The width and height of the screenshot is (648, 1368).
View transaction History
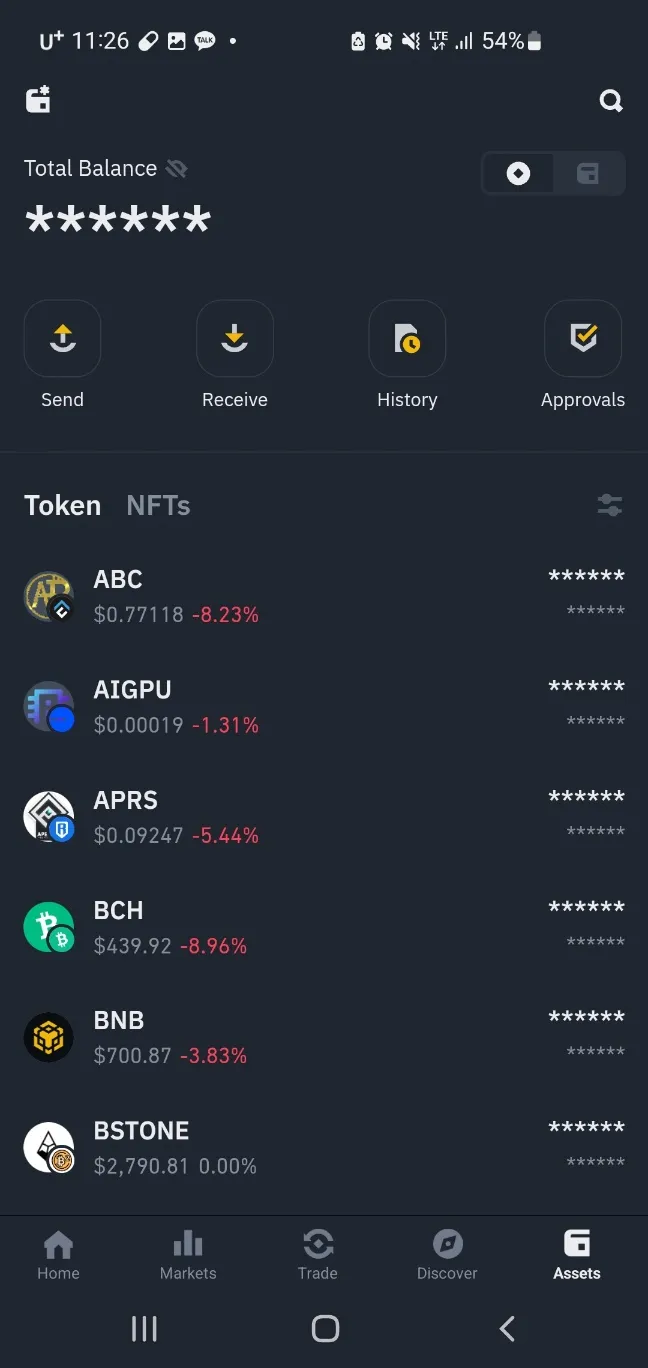point(407,340)
